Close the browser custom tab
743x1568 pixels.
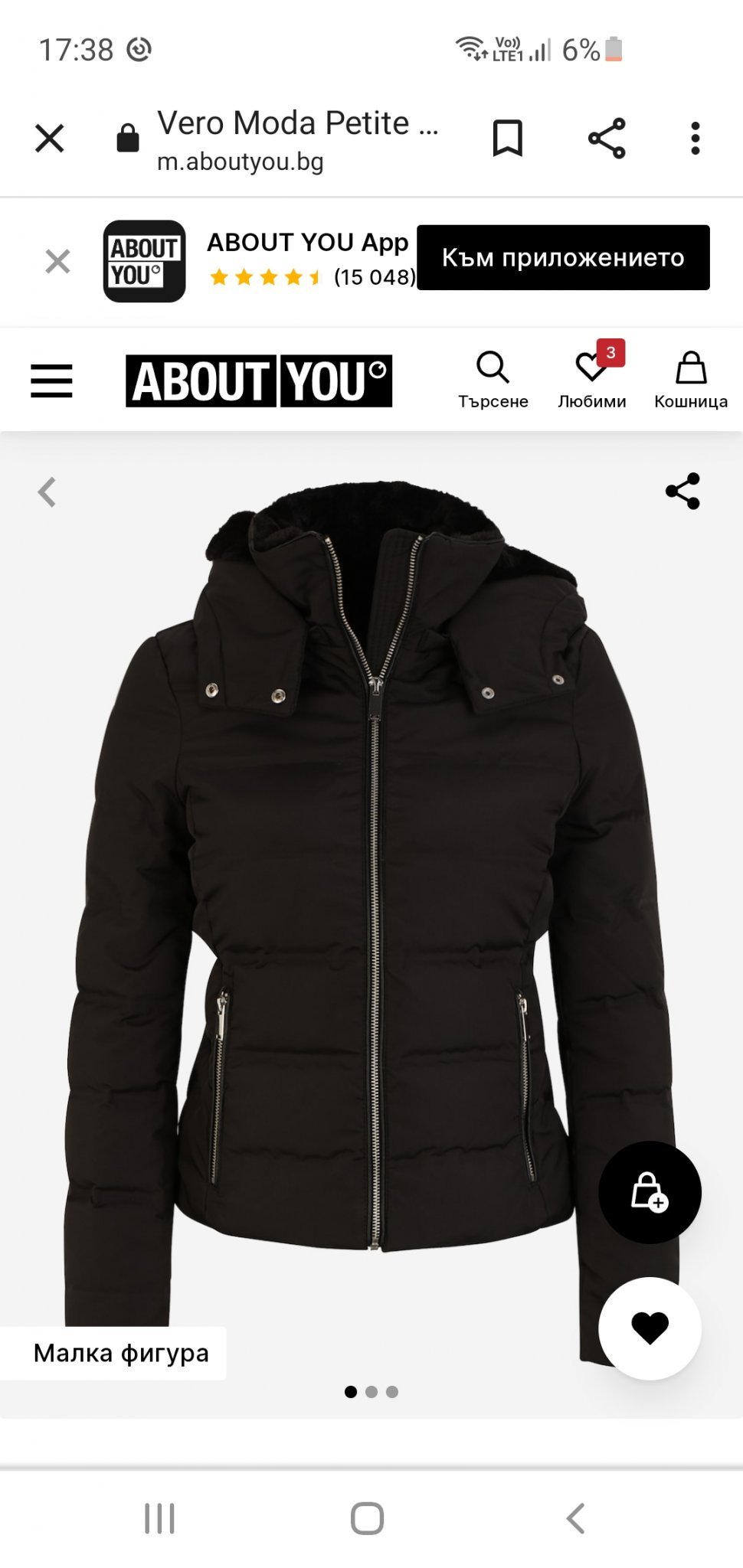[x=50, y=139]
